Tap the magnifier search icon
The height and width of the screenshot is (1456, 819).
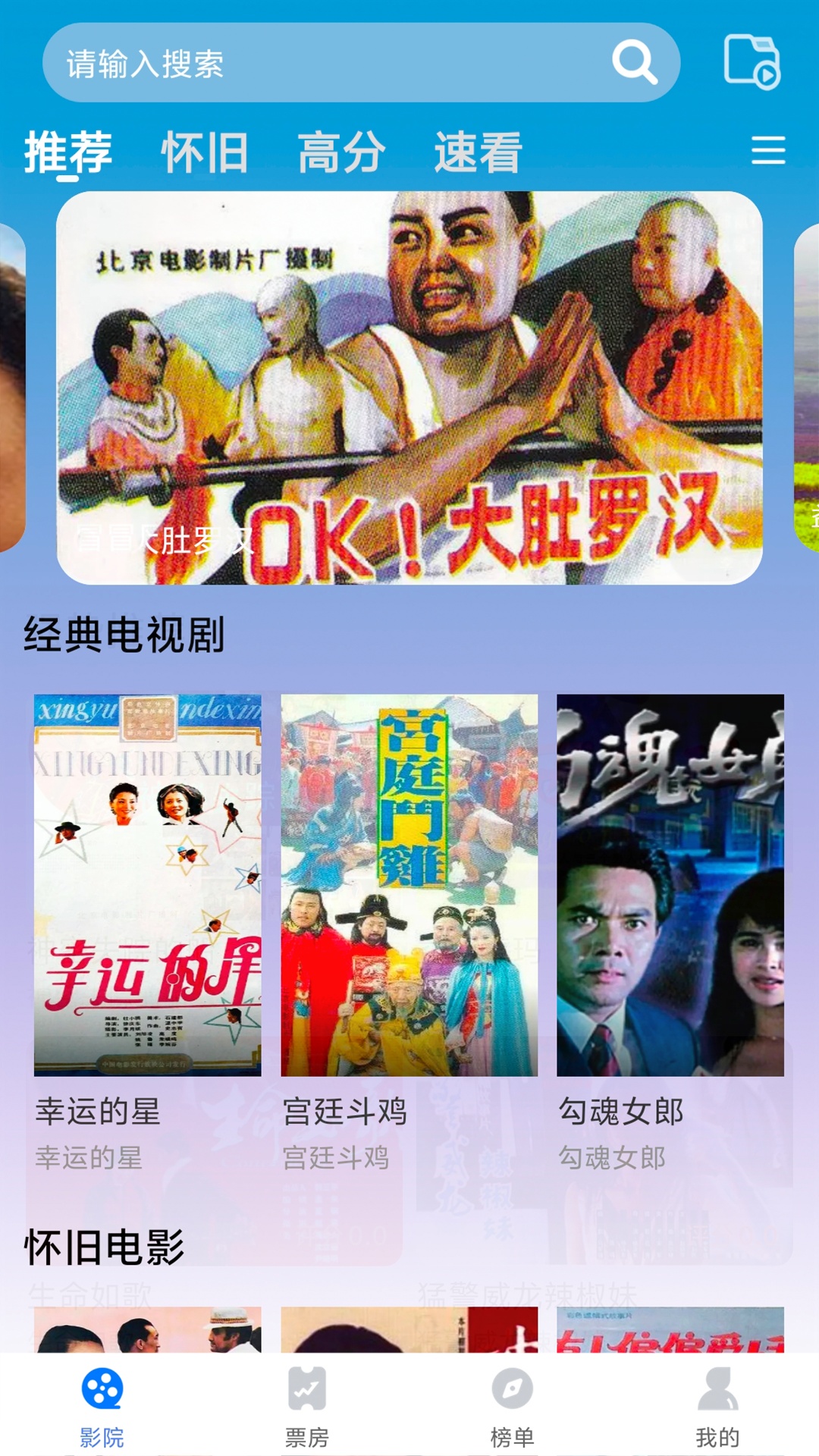coord(634,62)
